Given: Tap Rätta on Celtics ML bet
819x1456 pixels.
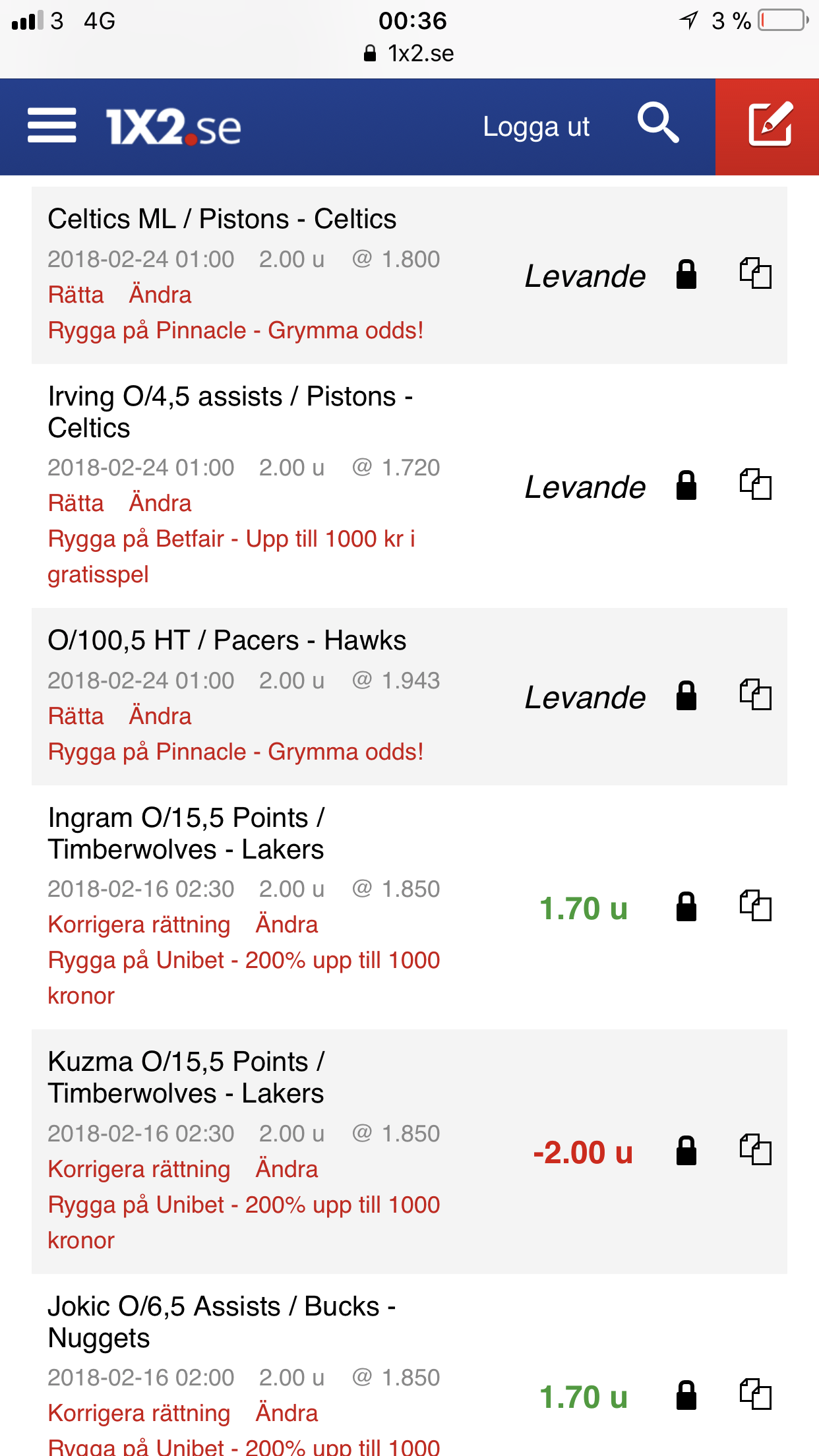Looking at the screenshot, I should [76, 295].
